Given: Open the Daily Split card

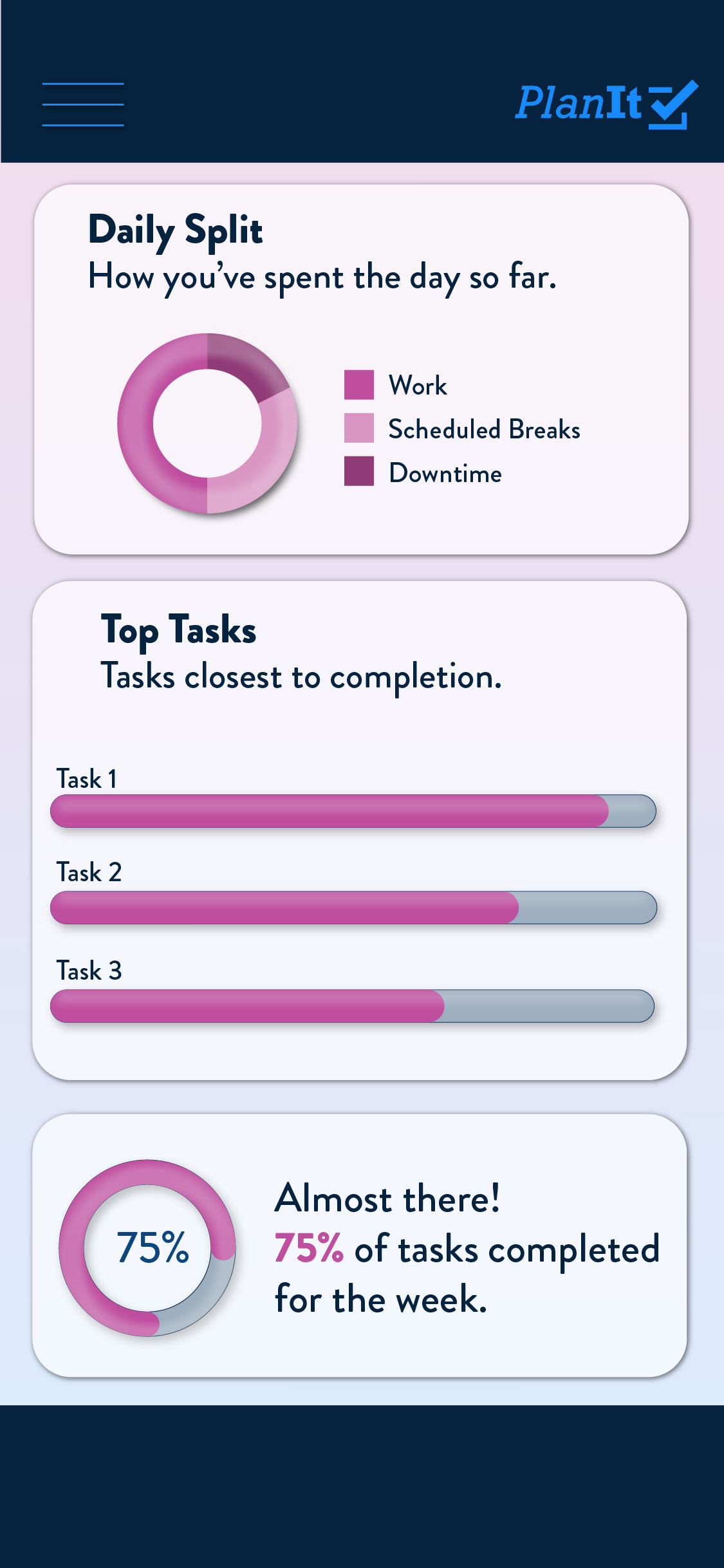Looking at the screenshot, I should [x=361, y=369].
